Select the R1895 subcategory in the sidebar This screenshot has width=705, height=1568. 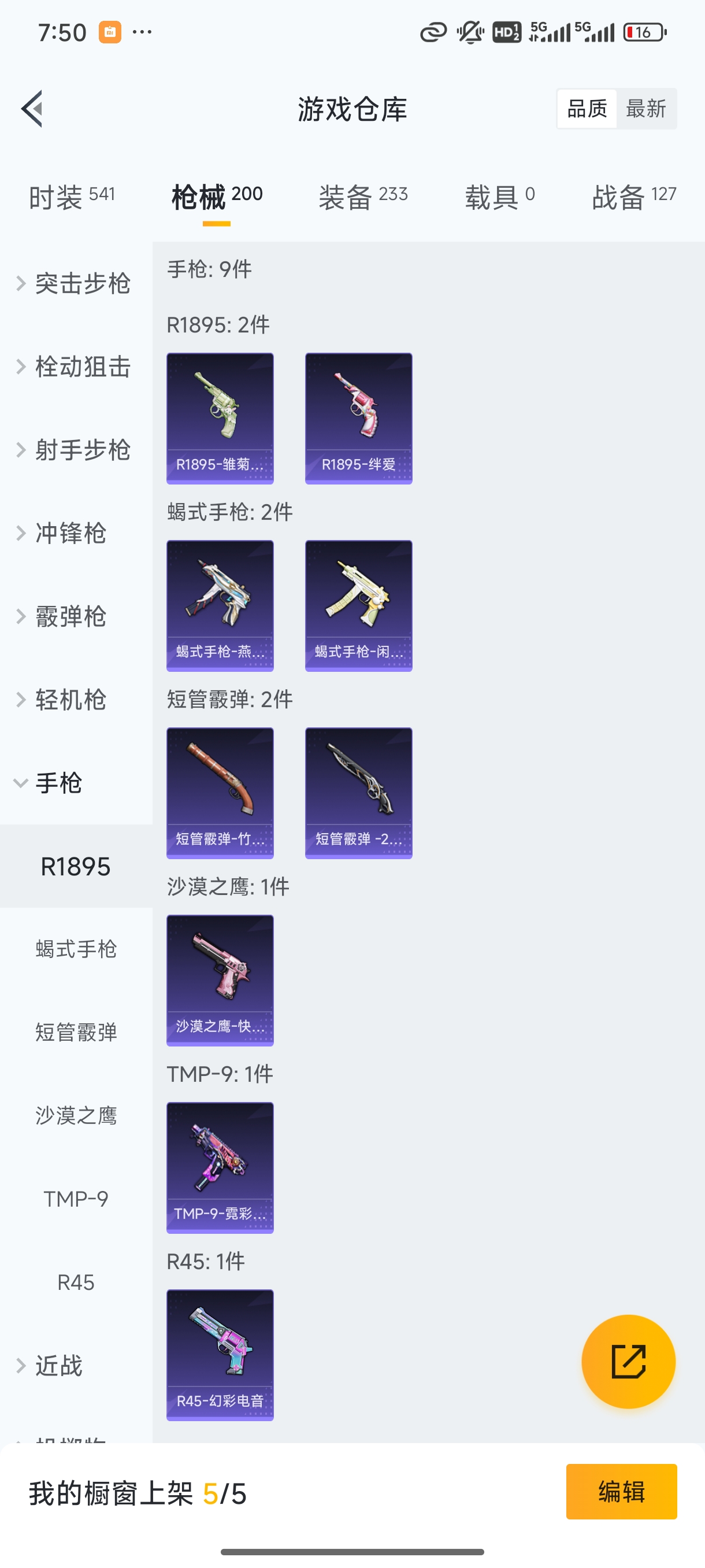[76, 866]
